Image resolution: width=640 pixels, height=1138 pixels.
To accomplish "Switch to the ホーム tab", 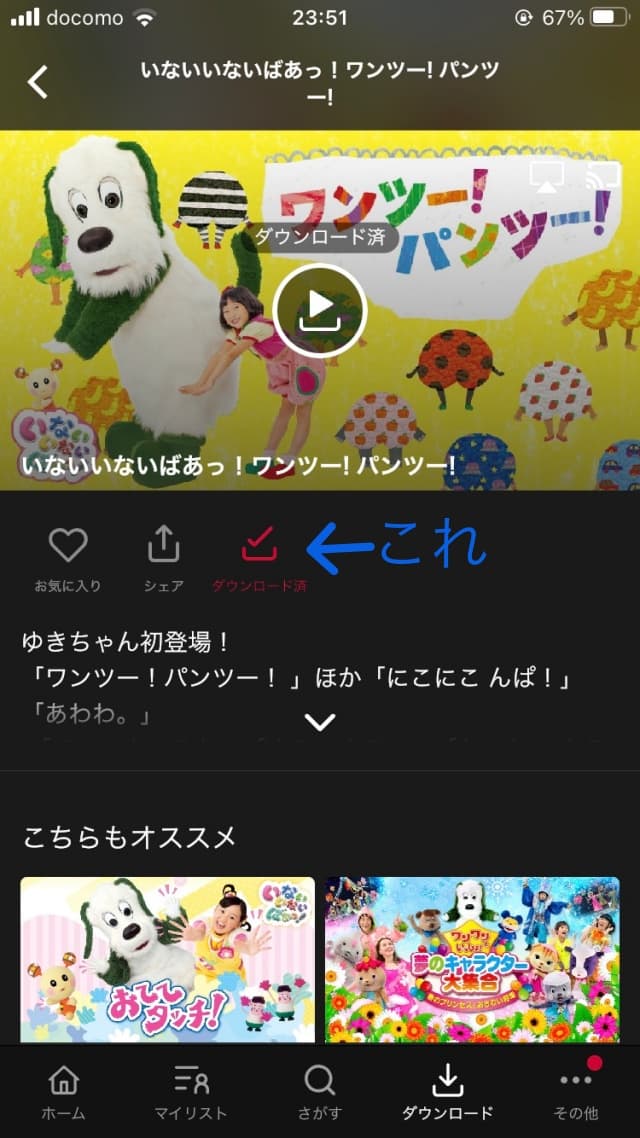I will pos(64,1091).
